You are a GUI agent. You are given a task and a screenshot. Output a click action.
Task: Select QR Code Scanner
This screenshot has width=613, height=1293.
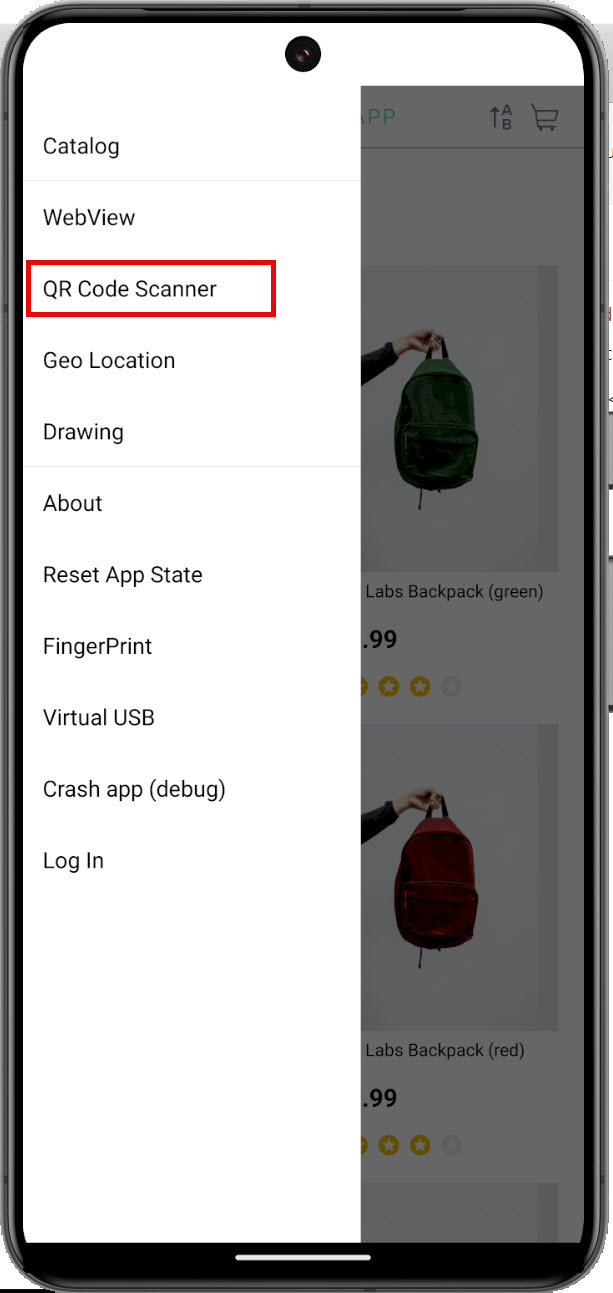(130, 289)
